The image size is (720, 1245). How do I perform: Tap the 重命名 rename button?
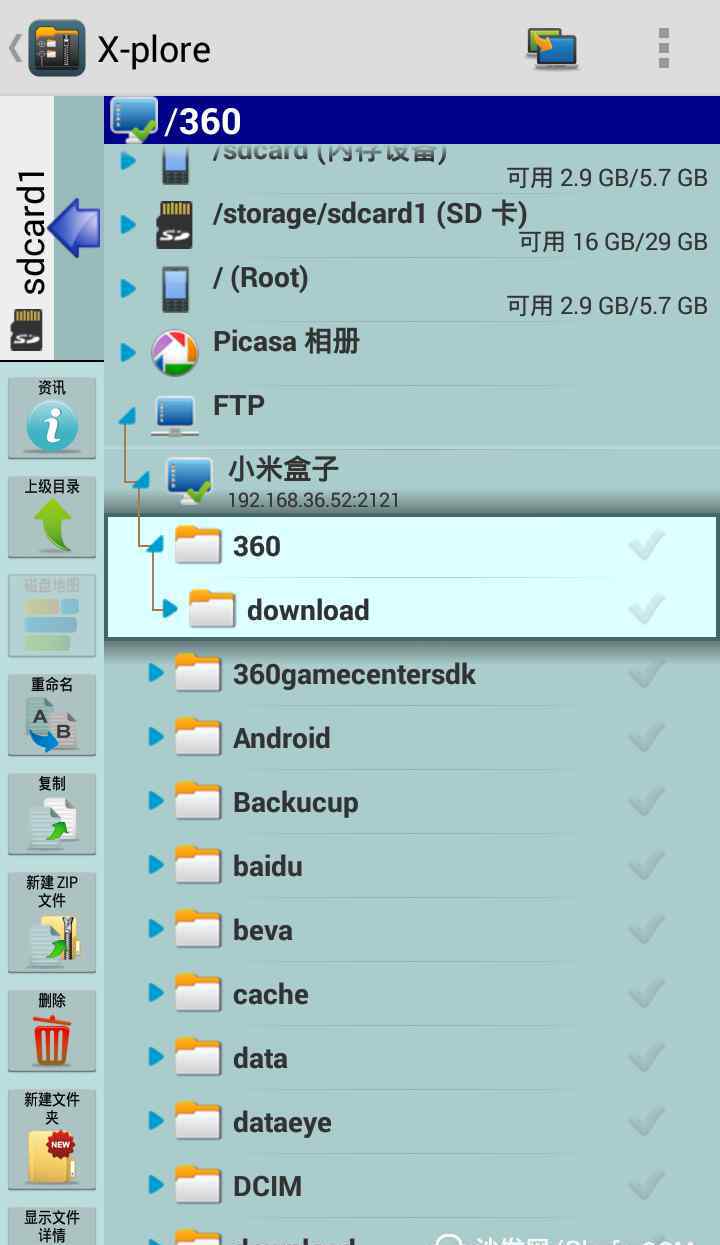click(x=52, y=714)
